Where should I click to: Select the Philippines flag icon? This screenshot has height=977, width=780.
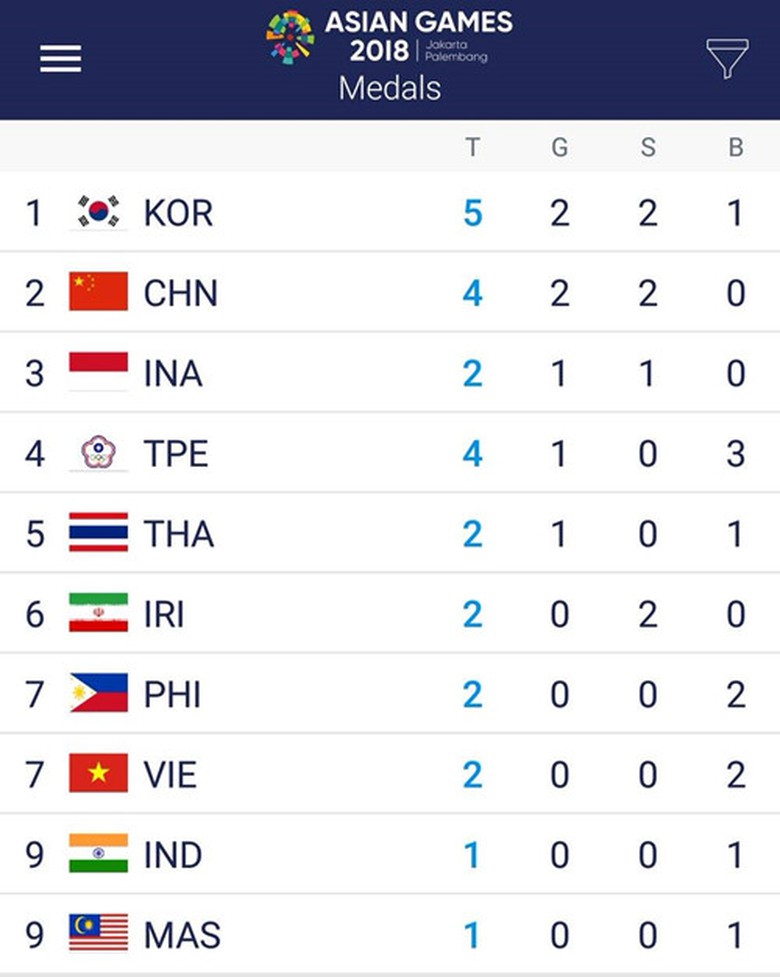pyautogui.click(x=96, y=693)
